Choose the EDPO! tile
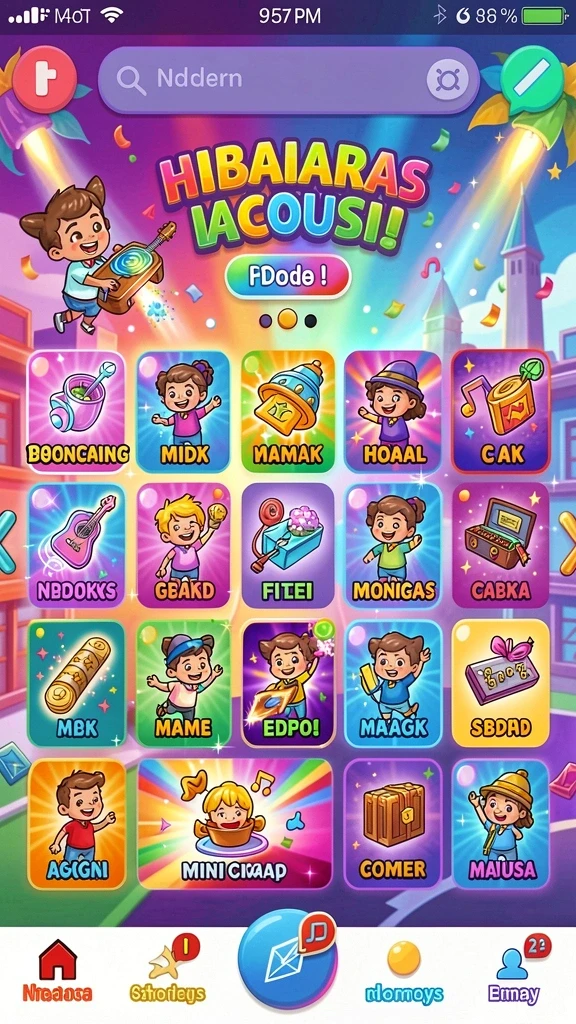 click(288, 684)
